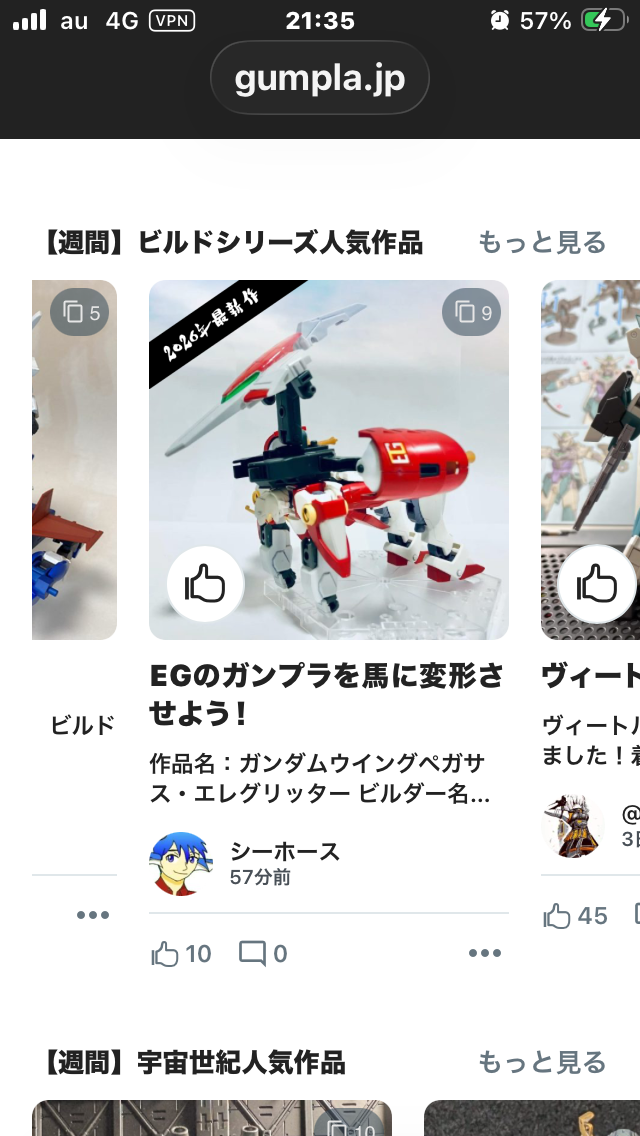Open もっと見る for ビルドシリーズ人気作品

(542, 242)
